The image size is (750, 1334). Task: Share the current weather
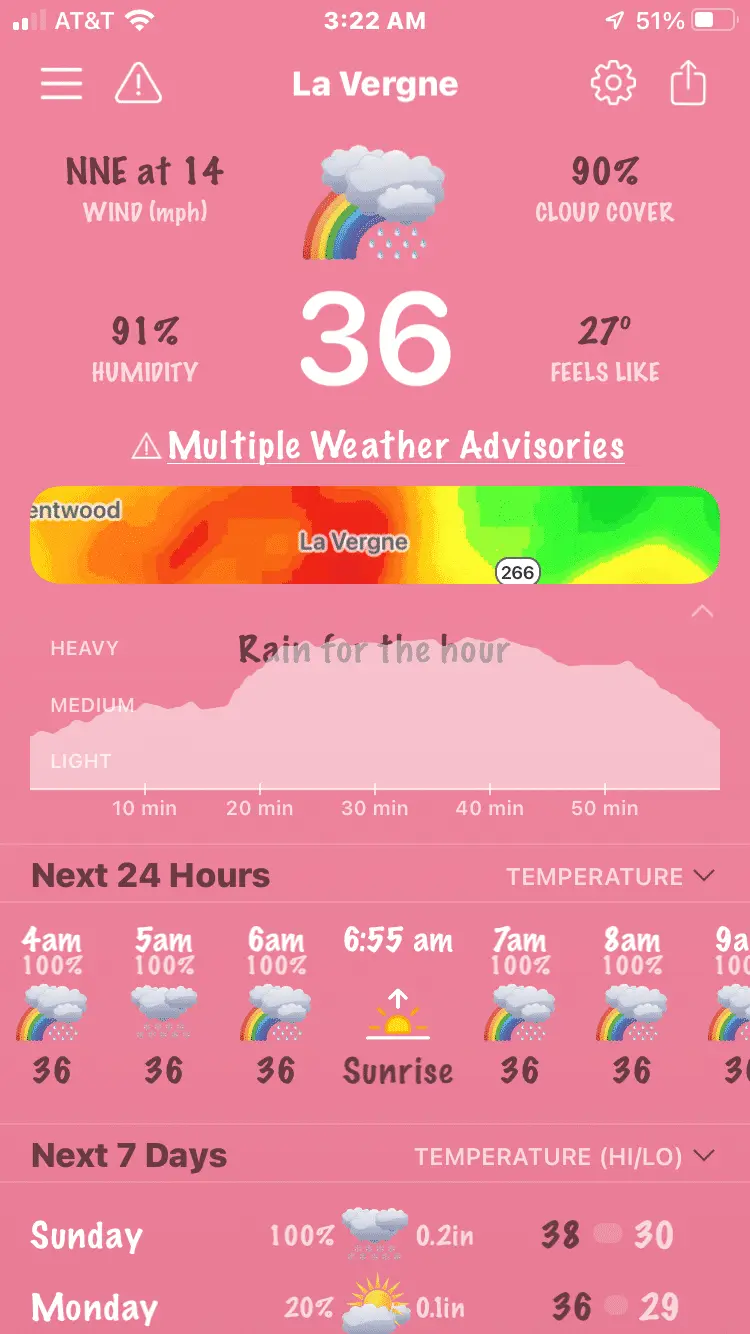click(688, 84)
